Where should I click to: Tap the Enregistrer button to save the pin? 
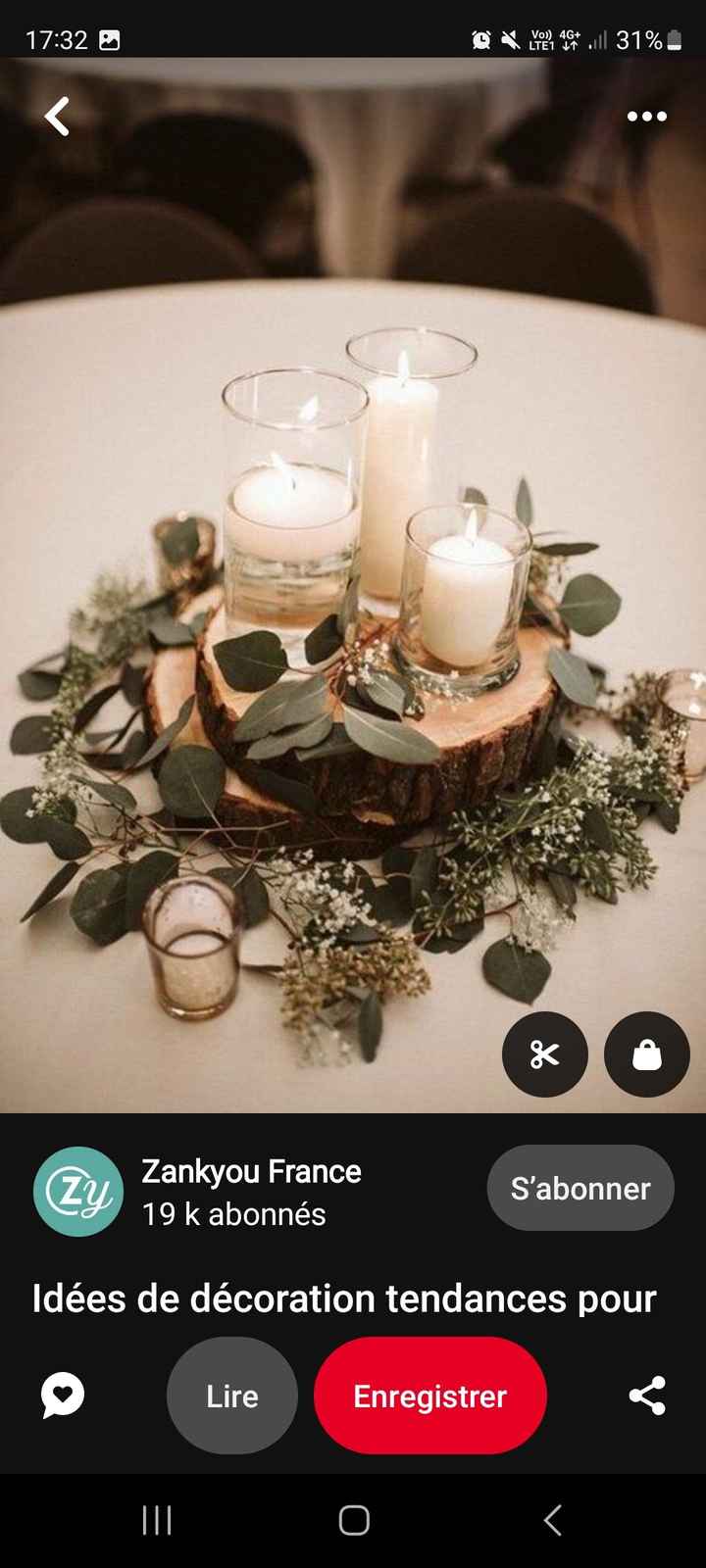pos(430,1396)
